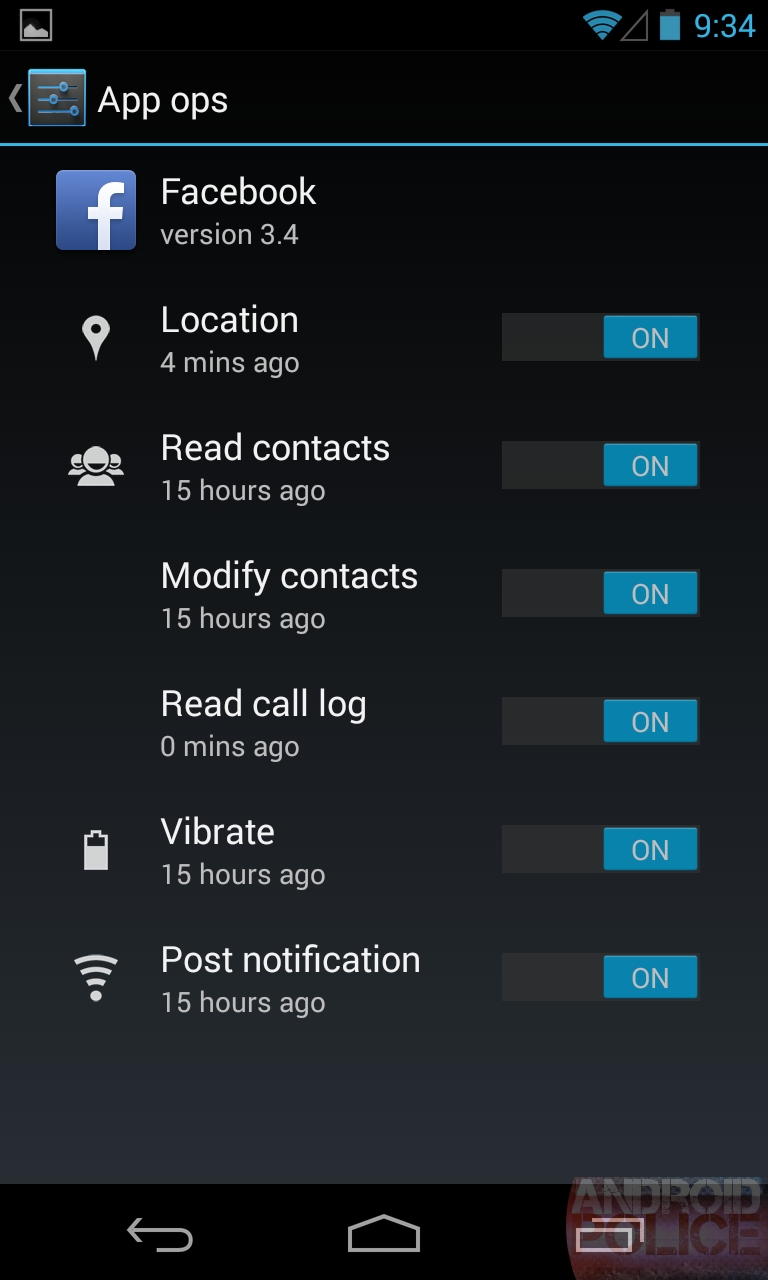Turn off the Vibrate permission
This screenshot has height=1280, width=768.
(x=600, y=850)
